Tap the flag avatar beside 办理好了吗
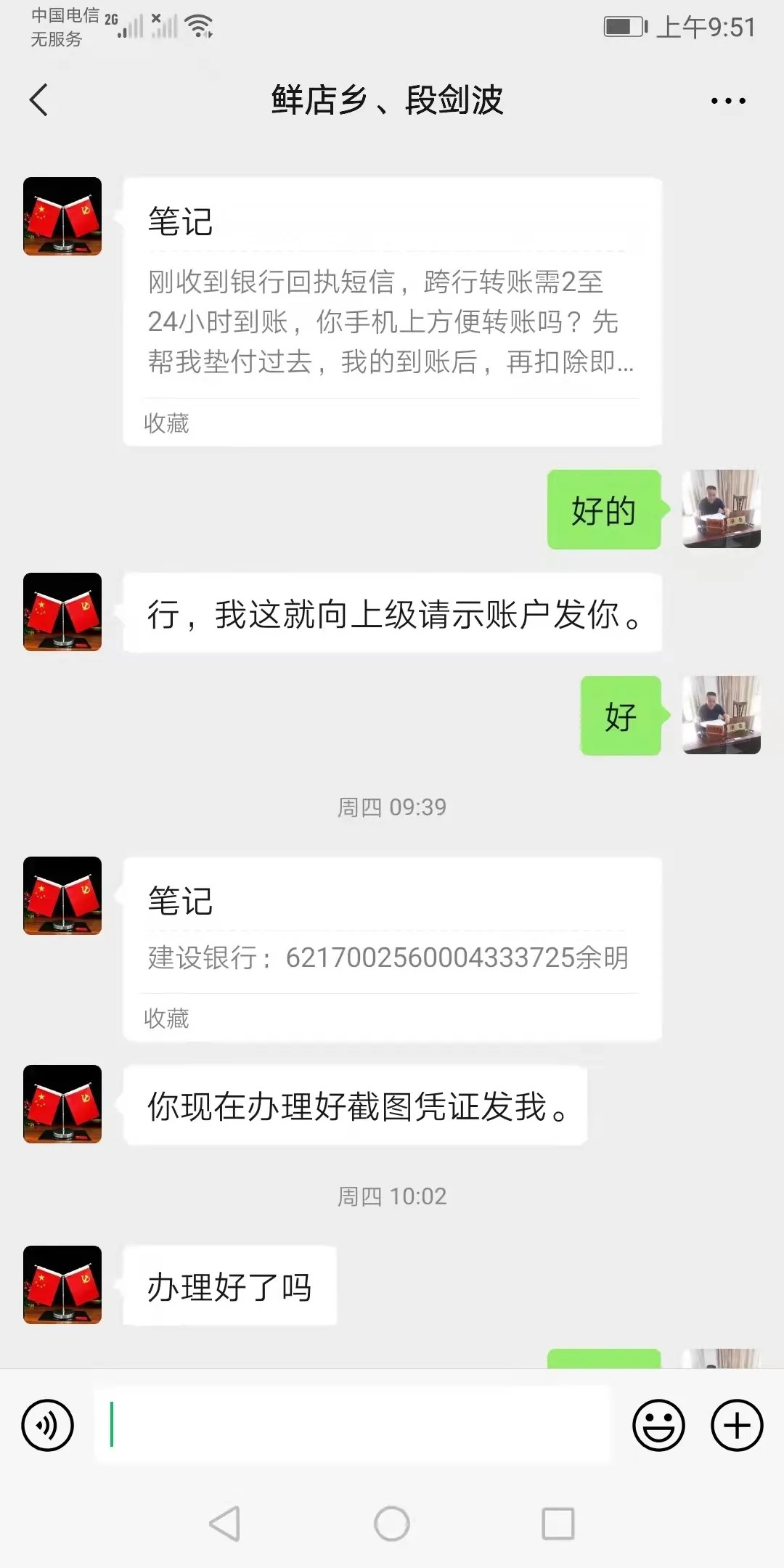This screenshot has width=784, height=1568. click(62, 1285)
